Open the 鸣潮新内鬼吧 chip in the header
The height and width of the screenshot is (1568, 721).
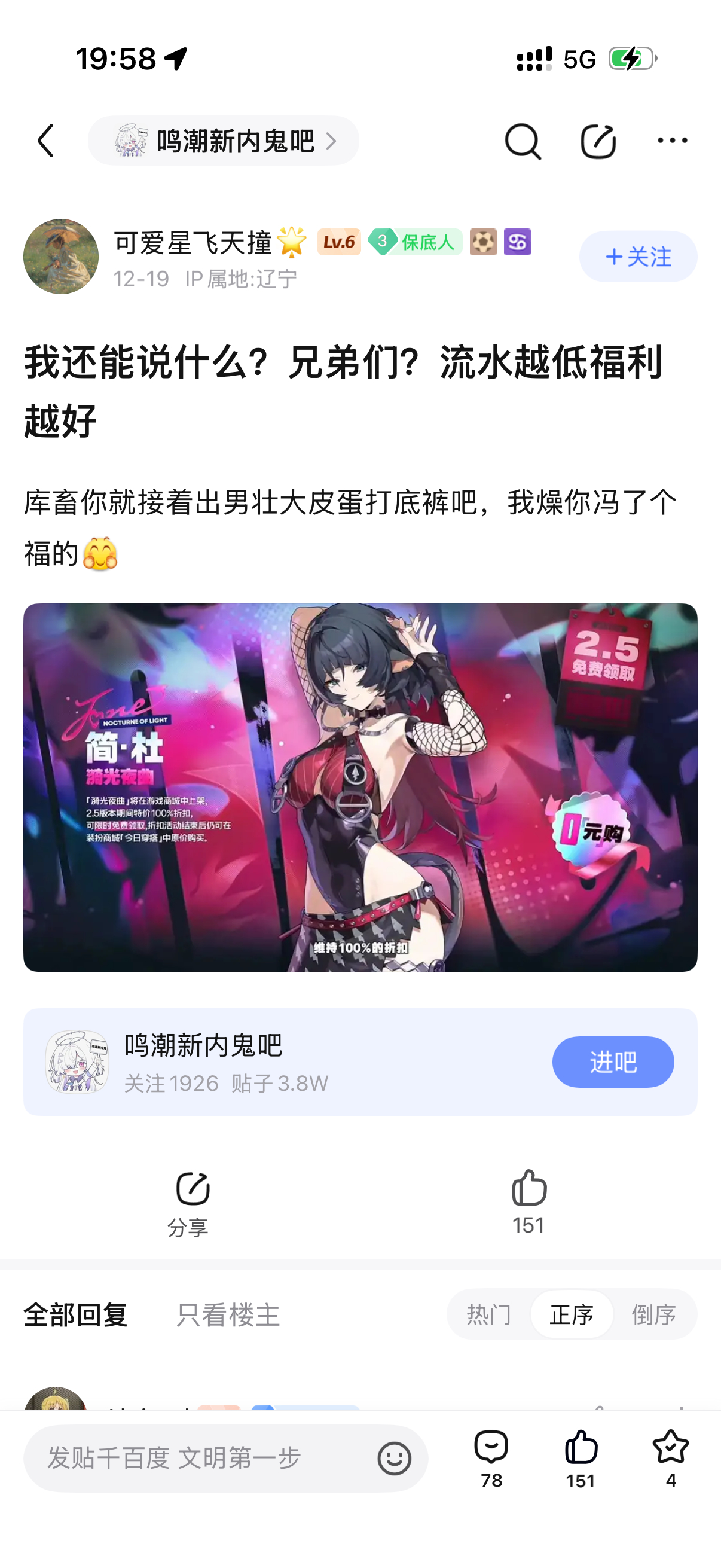[224, 141]
